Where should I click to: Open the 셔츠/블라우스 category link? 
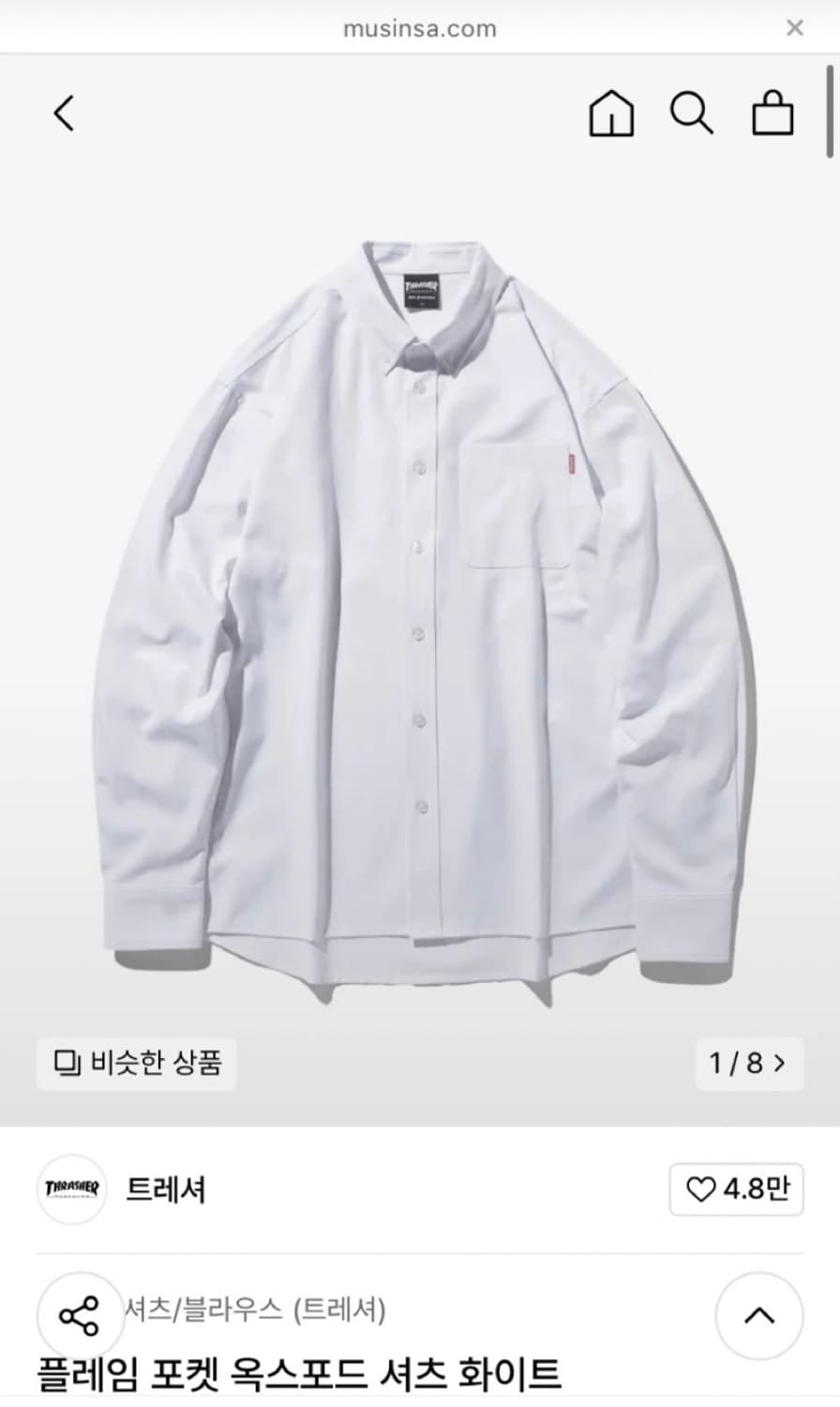point(202,1309)
